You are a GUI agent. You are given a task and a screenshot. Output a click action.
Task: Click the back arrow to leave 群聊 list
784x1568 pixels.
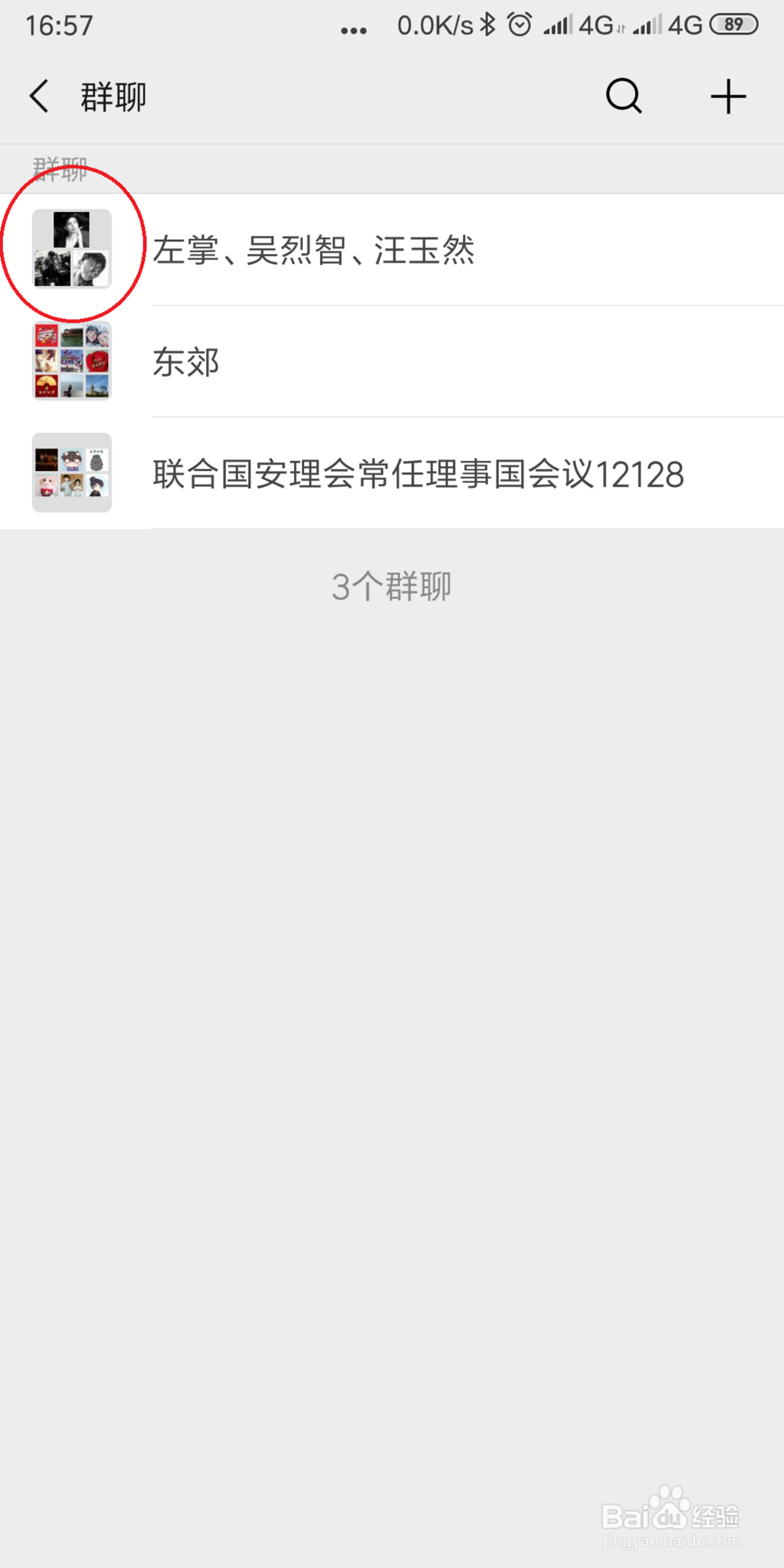(x=39, y=94)
